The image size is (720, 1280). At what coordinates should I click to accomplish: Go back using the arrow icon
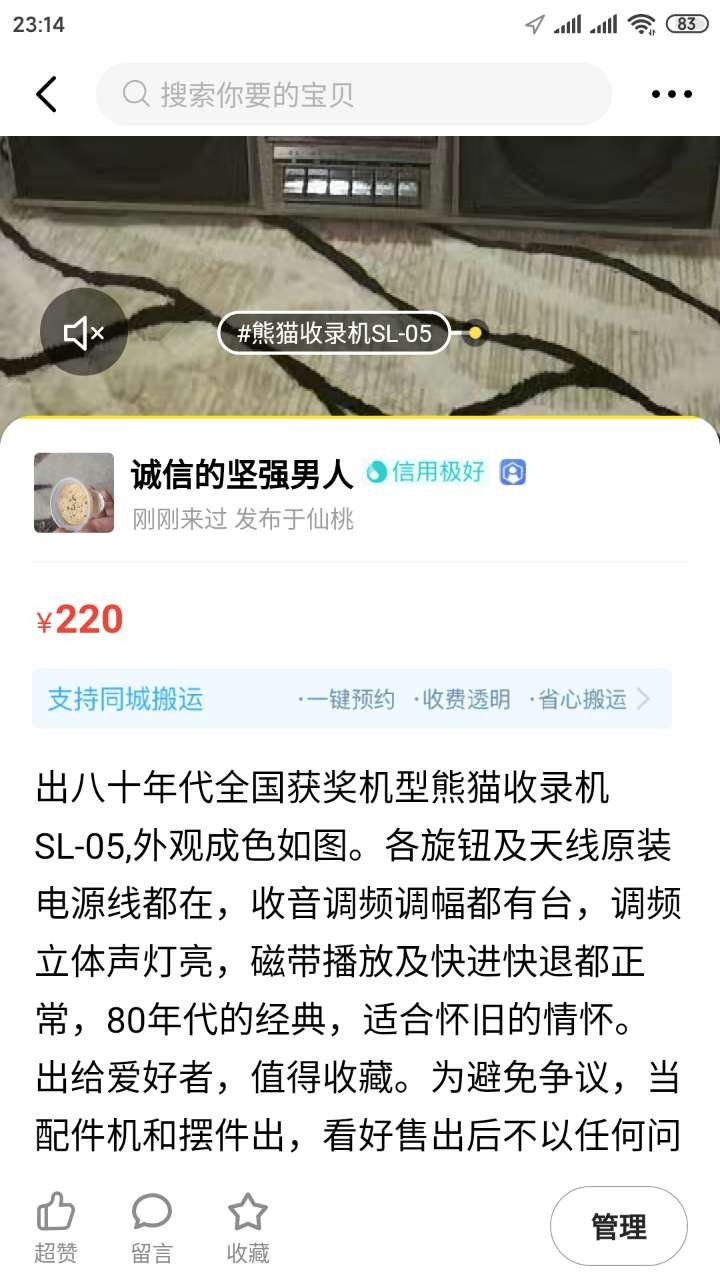pos(46,95)
